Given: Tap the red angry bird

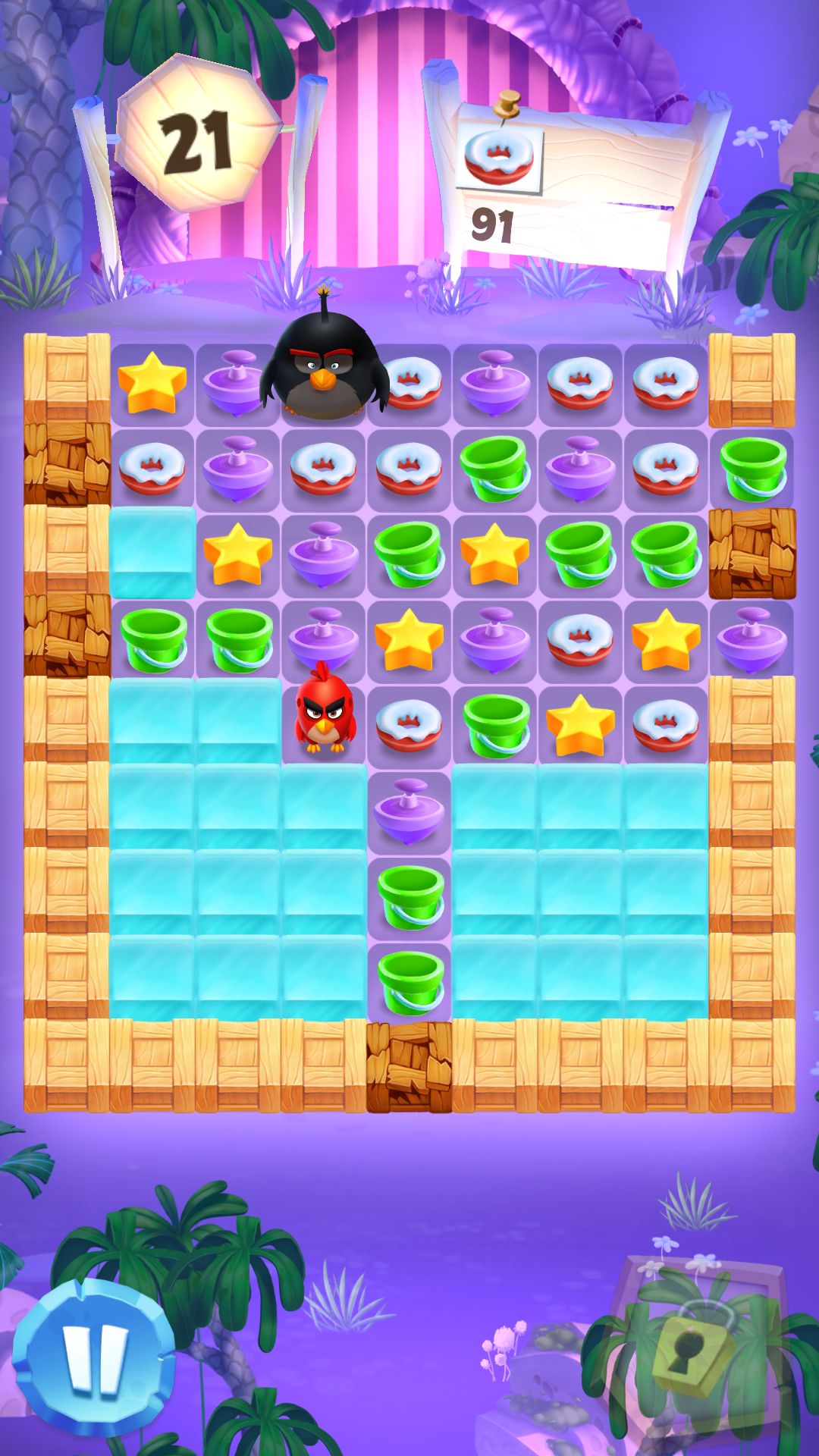Looking at the screenshot, I should tap(325, 707).
